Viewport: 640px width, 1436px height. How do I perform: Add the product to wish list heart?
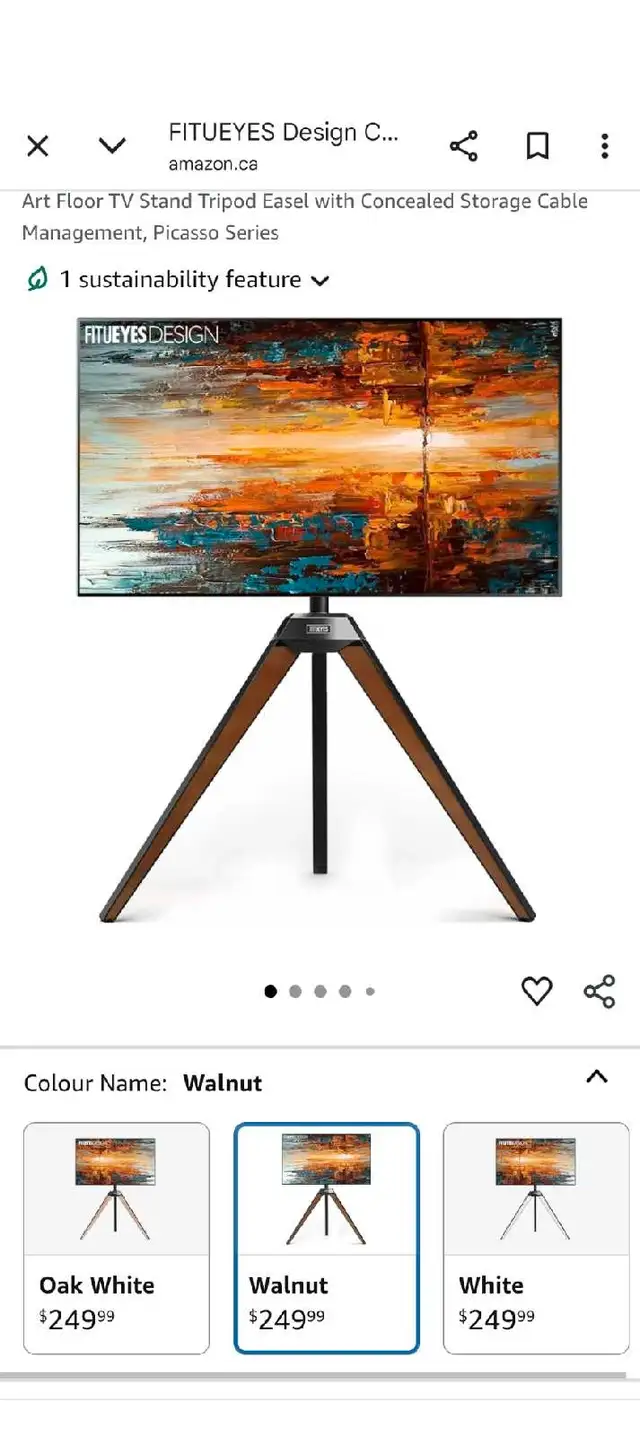[537, 991]
